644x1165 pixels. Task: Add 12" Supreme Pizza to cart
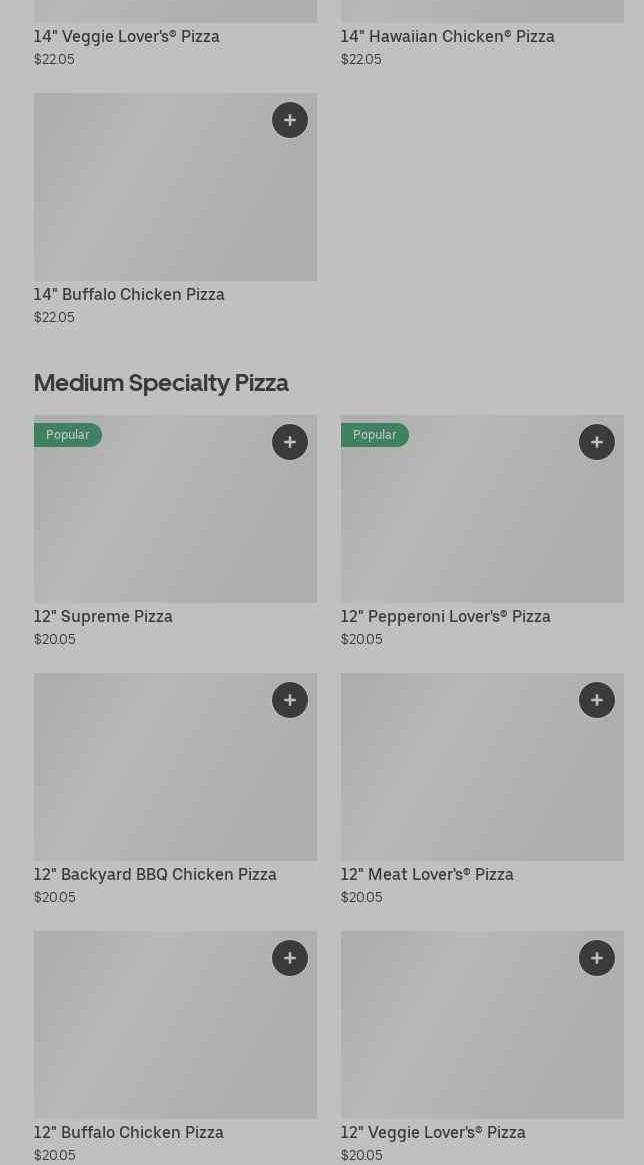(290, 442)
